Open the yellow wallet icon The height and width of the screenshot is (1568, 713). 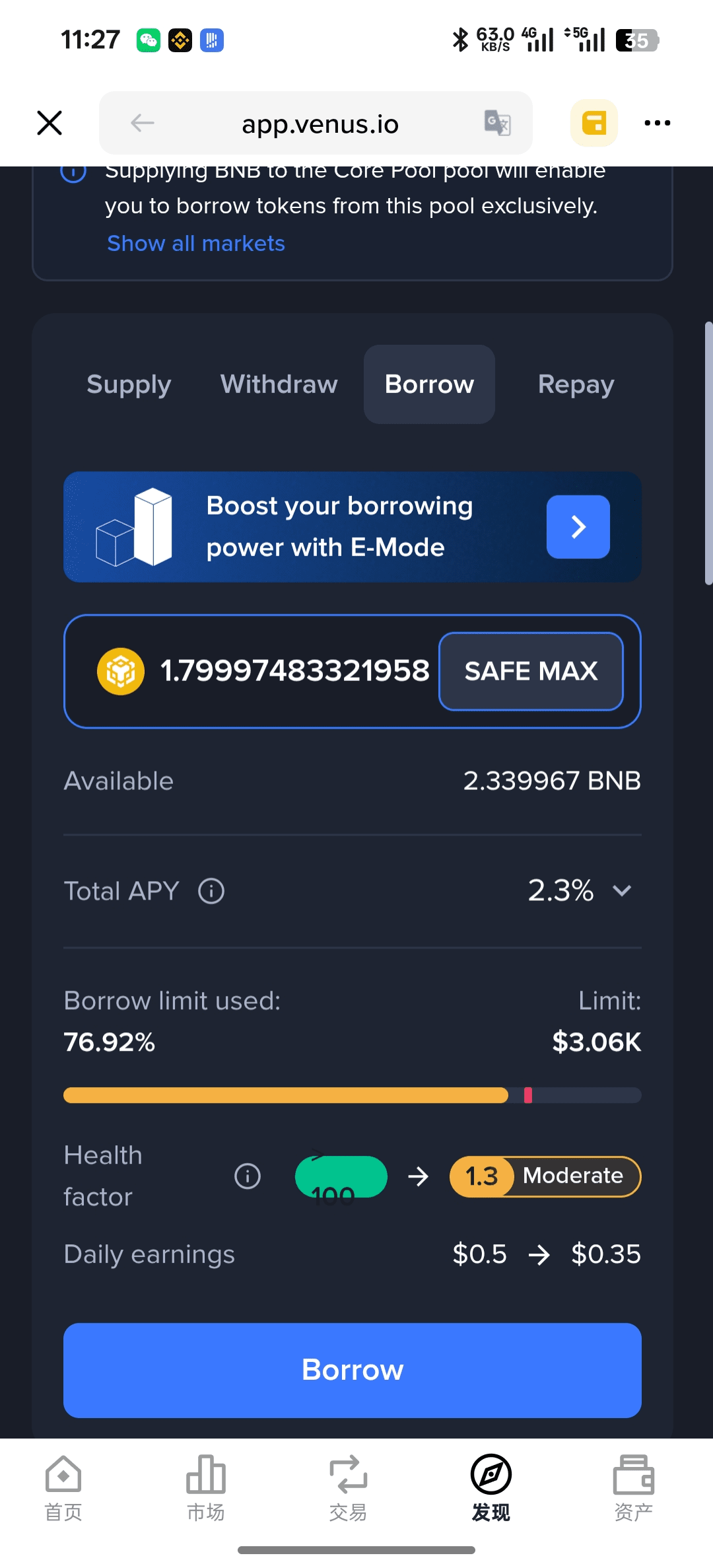tap(594, 123)
